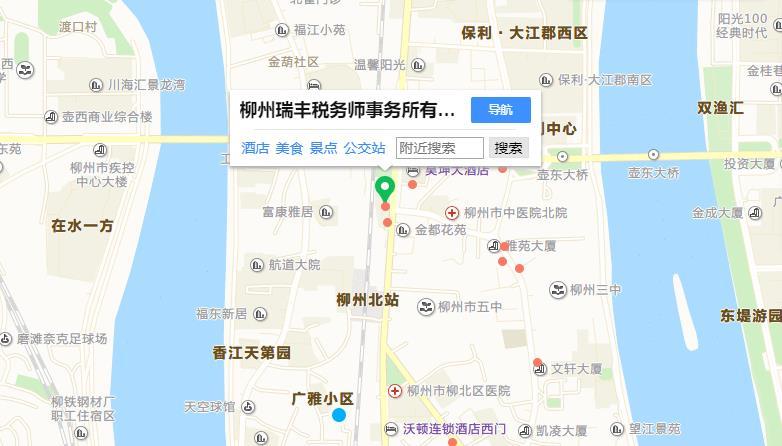Focus the 附近搜索 input field
The height and width of the screenshot is (446, 782).
click(x=439, y=148)
